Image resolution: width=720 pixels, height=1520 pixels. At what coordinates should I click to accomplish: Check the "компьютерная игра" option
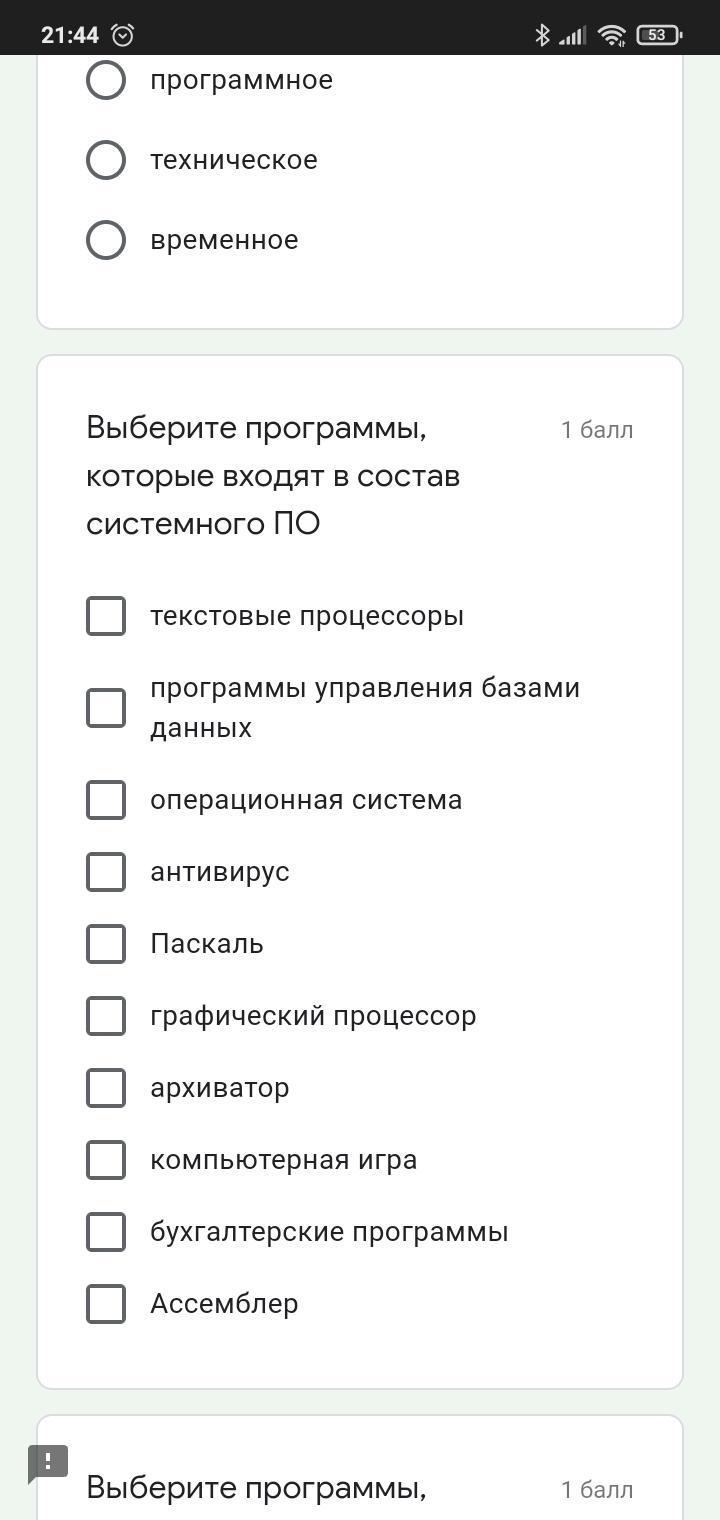click(x=106, y=1160)
